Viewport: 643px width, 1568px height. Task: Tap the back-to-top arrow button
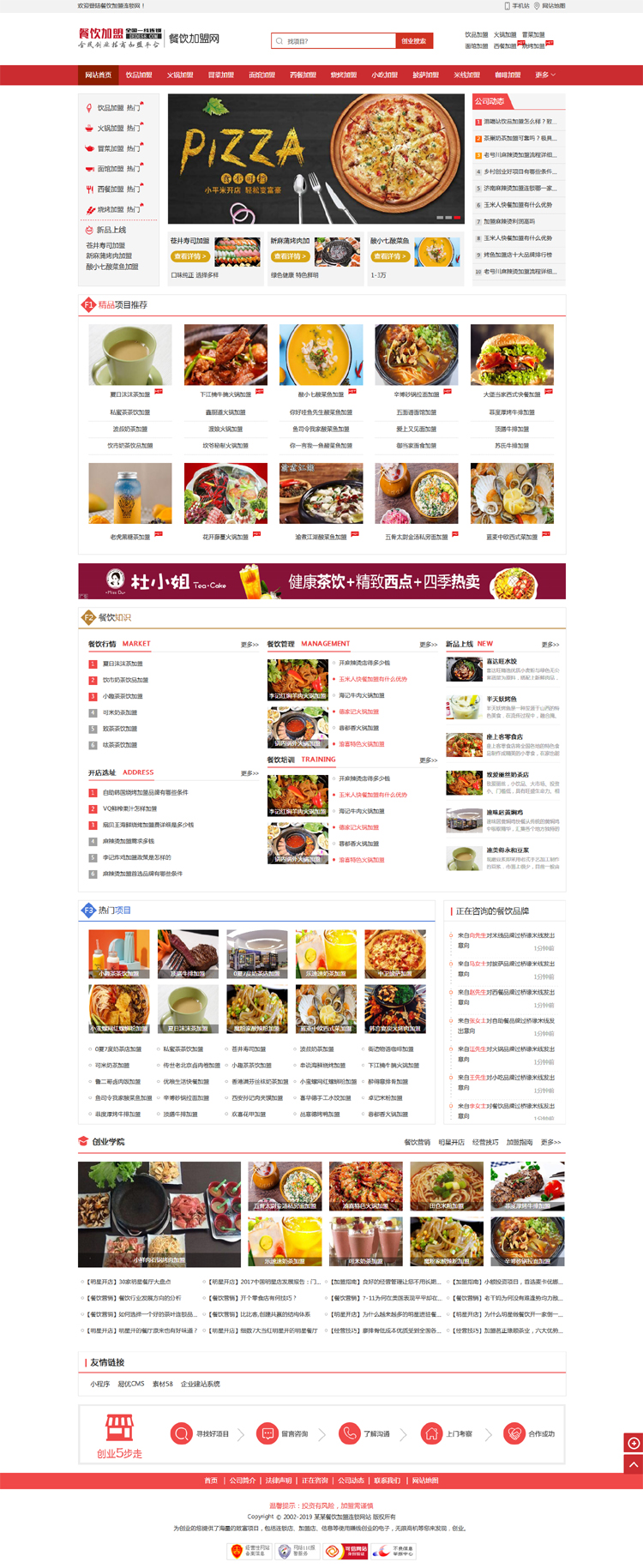pos(634,1465)
